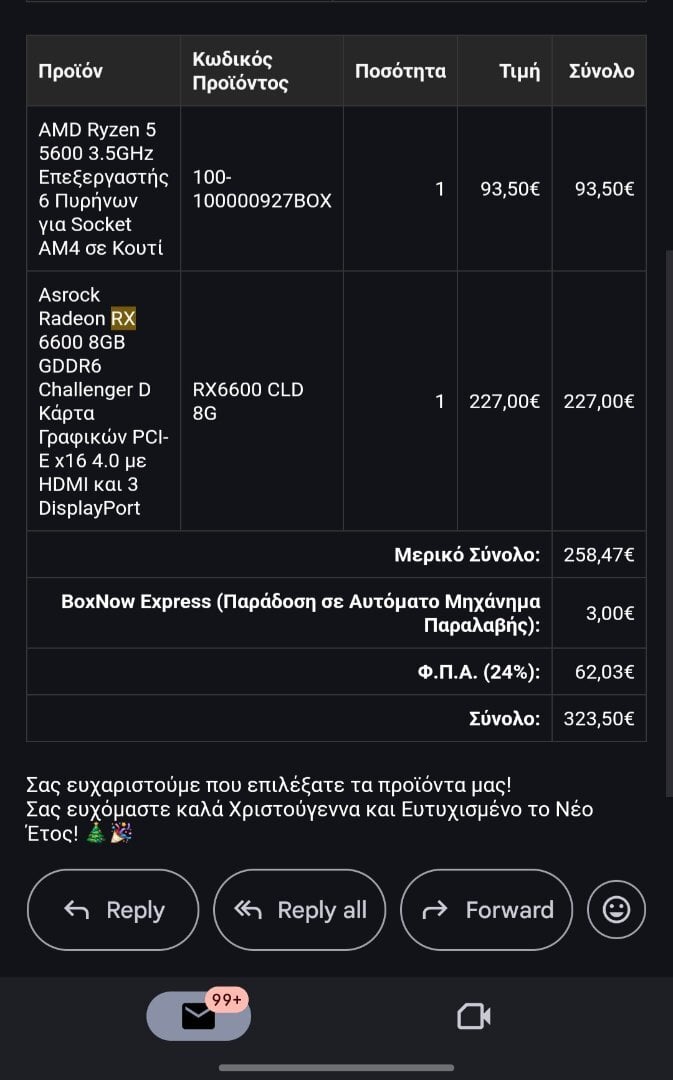Forward this order email
Image resolution: width=673 pixels, height=1080 pixels.
(x=486, y=910)
